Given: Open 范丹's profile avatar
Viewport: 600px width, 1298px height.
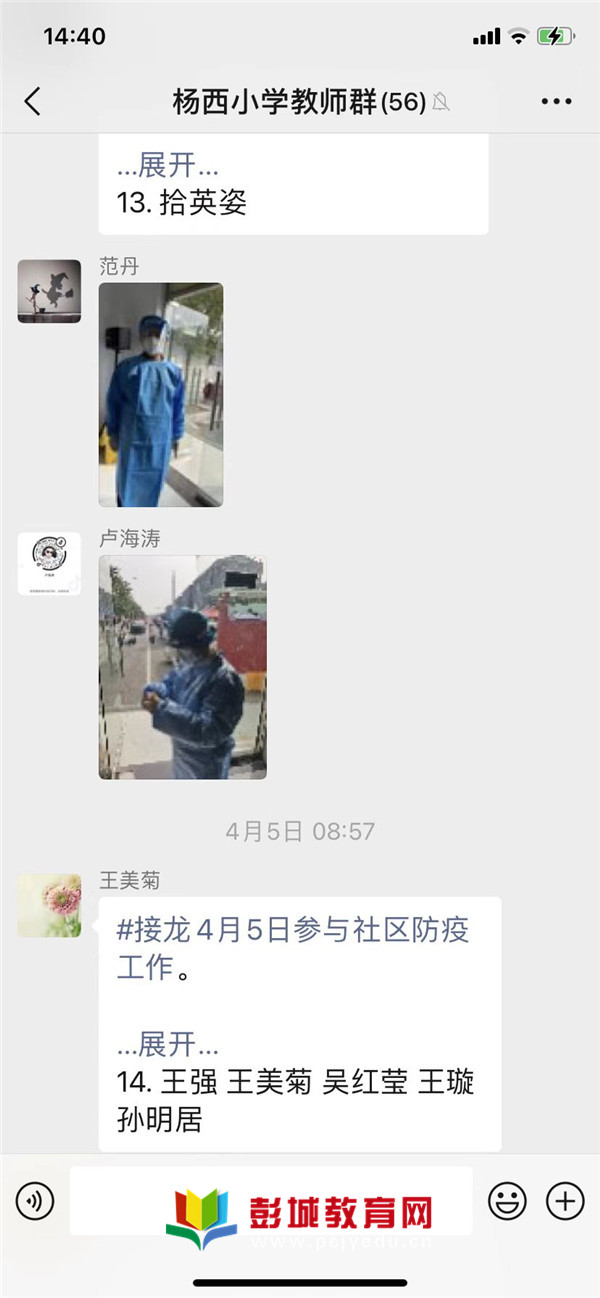Looking at the screenshot, I should tap(49, 291).
